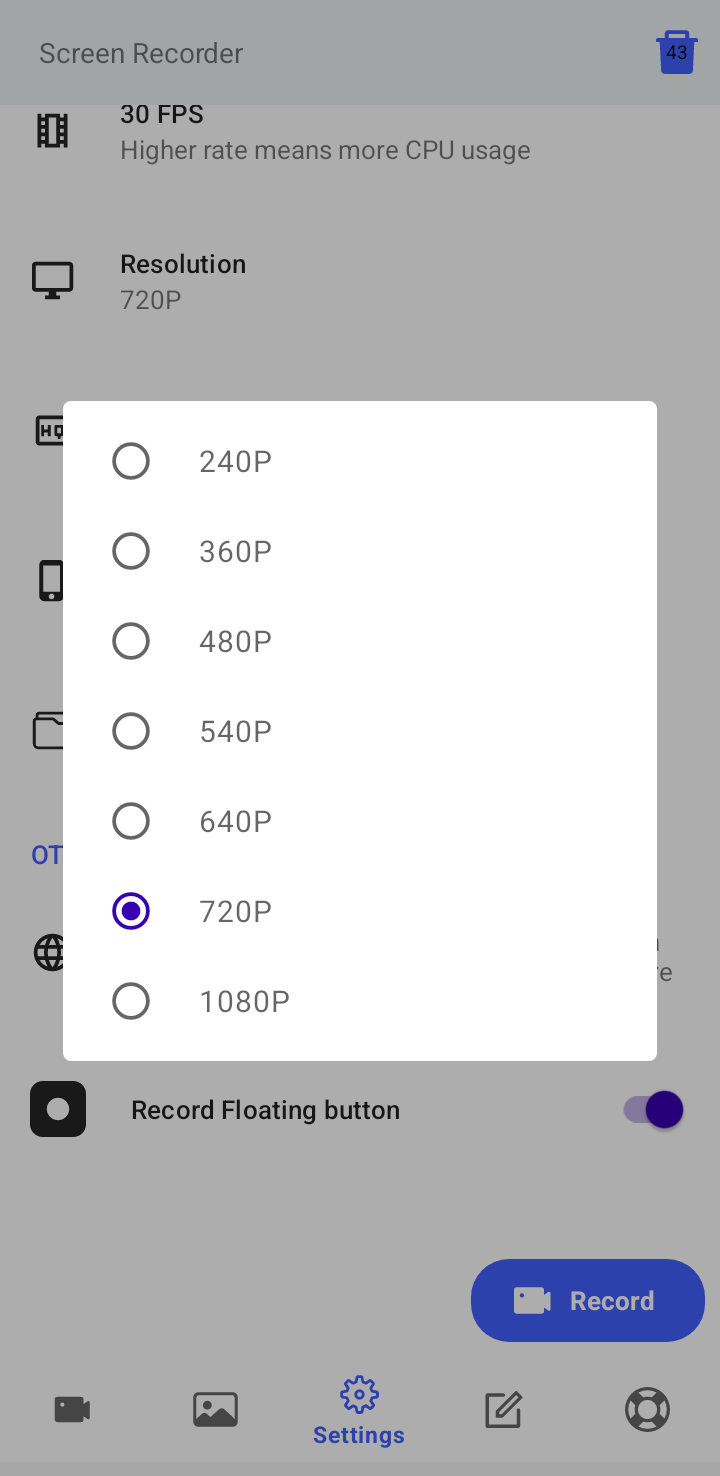Open the help lifebuoy tab
720x1476 pixels.
point(647,1410)
